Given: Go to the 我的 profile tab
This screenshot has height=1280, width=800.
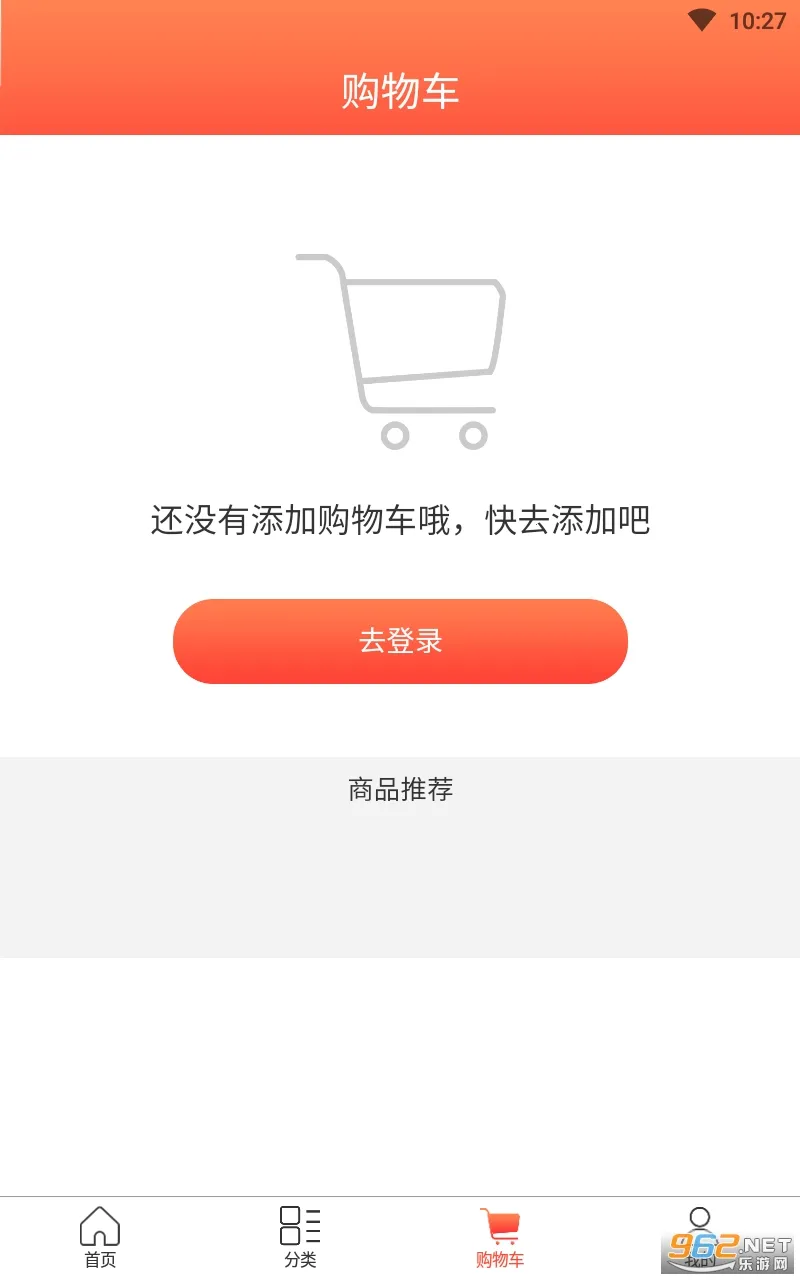Looking at the screenshot, I should click(x=700, y=1235).
